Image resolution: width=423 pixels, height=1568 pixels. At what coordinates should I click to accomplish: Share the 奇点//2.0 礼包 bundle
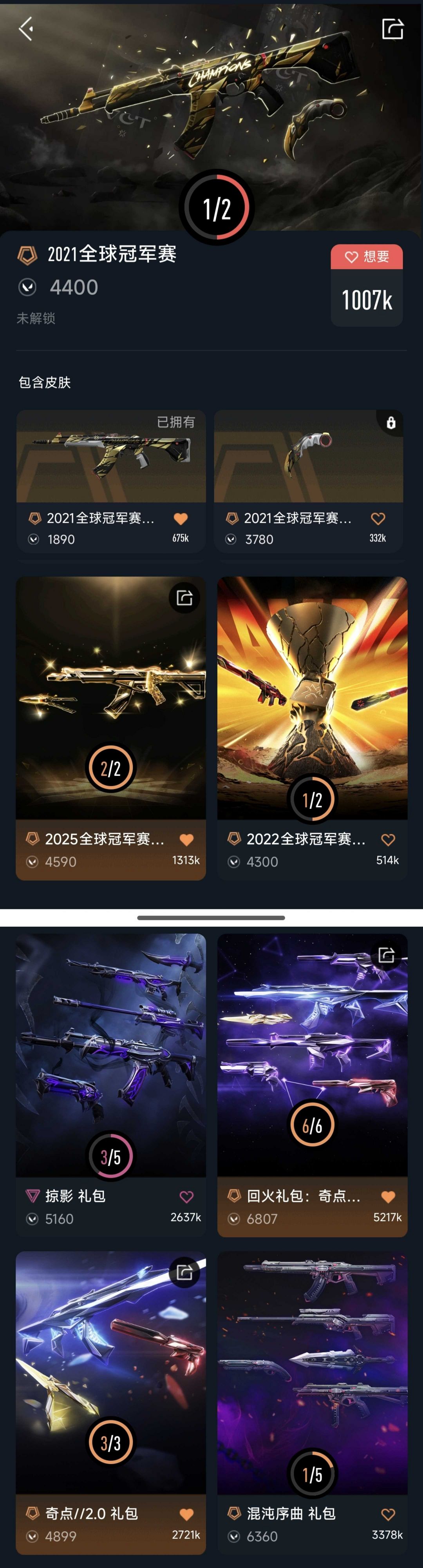tap(184, 1272)
